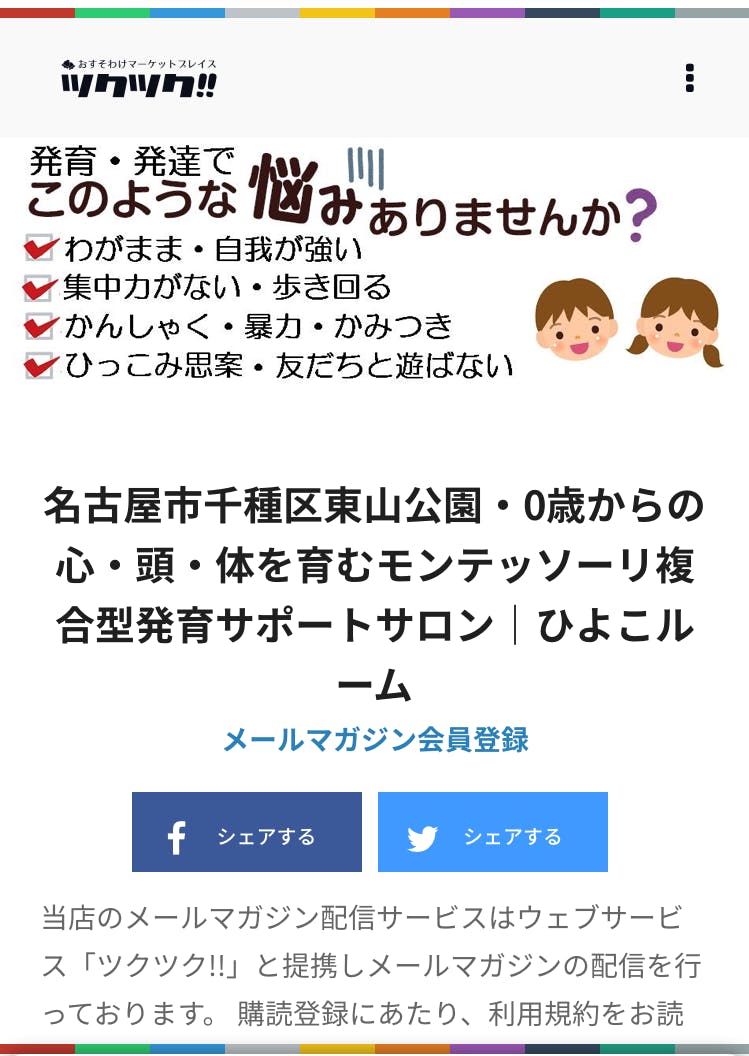Image resolution: width=749 pixels, height=1056 pixels.
Task: Share the page on Facebook
Action: (247, 832)
